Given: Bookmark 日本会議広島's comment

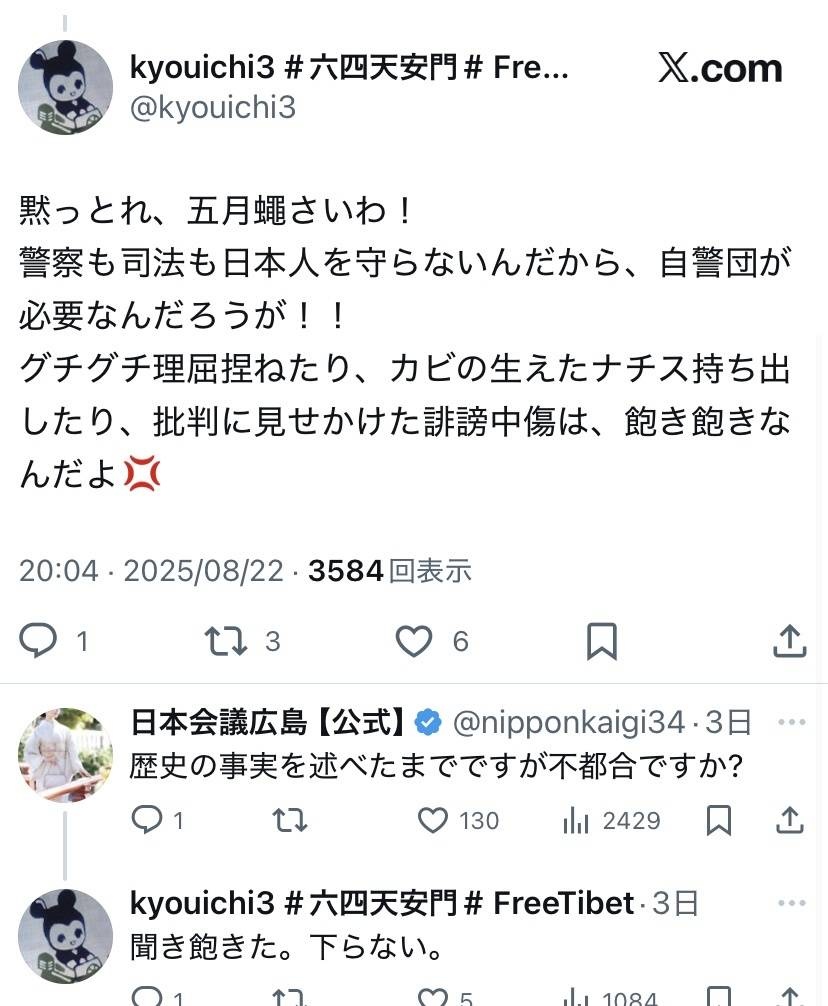Looking at the screenshot, I should pyautogui.click(x=718, y=821).
